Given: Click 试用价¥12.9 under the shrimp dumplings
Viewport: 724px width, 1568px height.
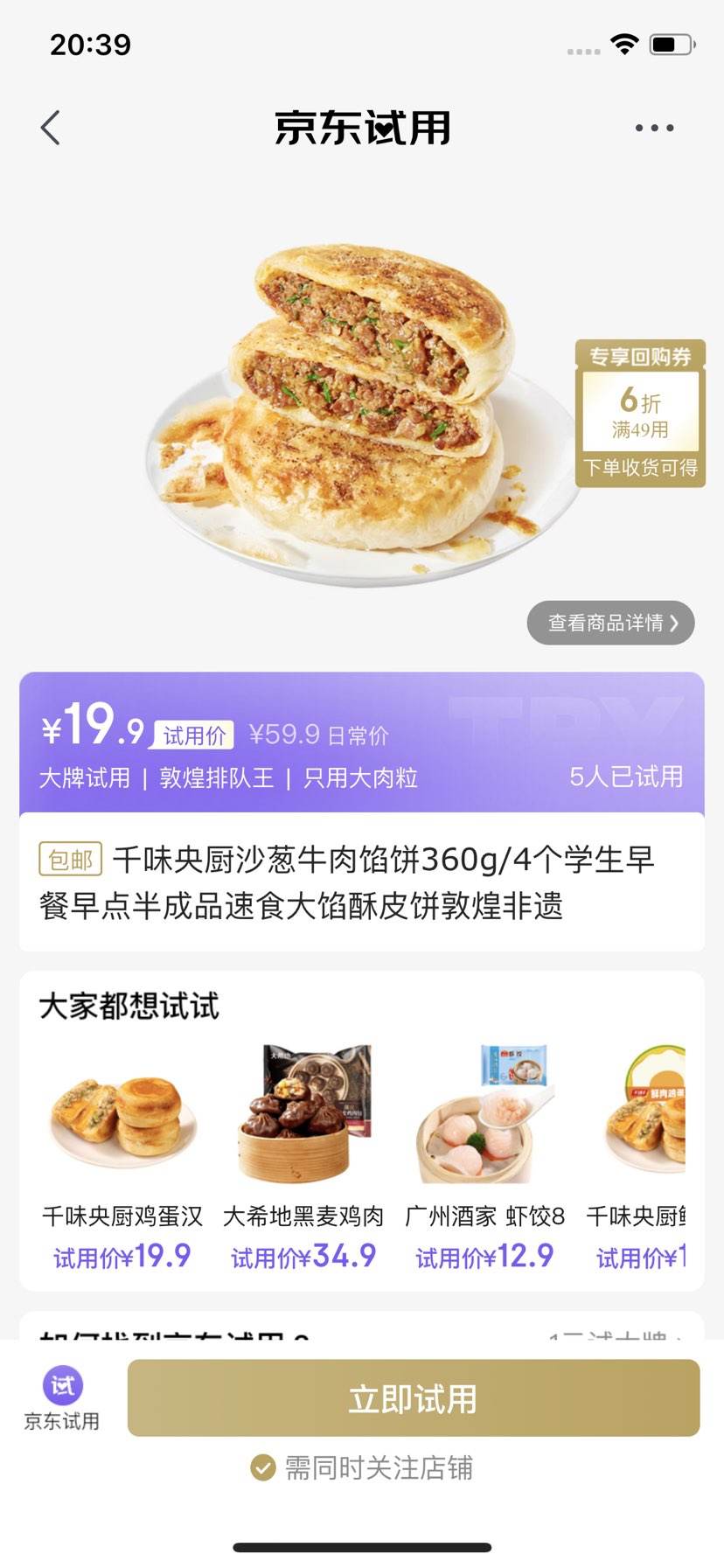Looking at the screenshot, I should (486, 1254).
